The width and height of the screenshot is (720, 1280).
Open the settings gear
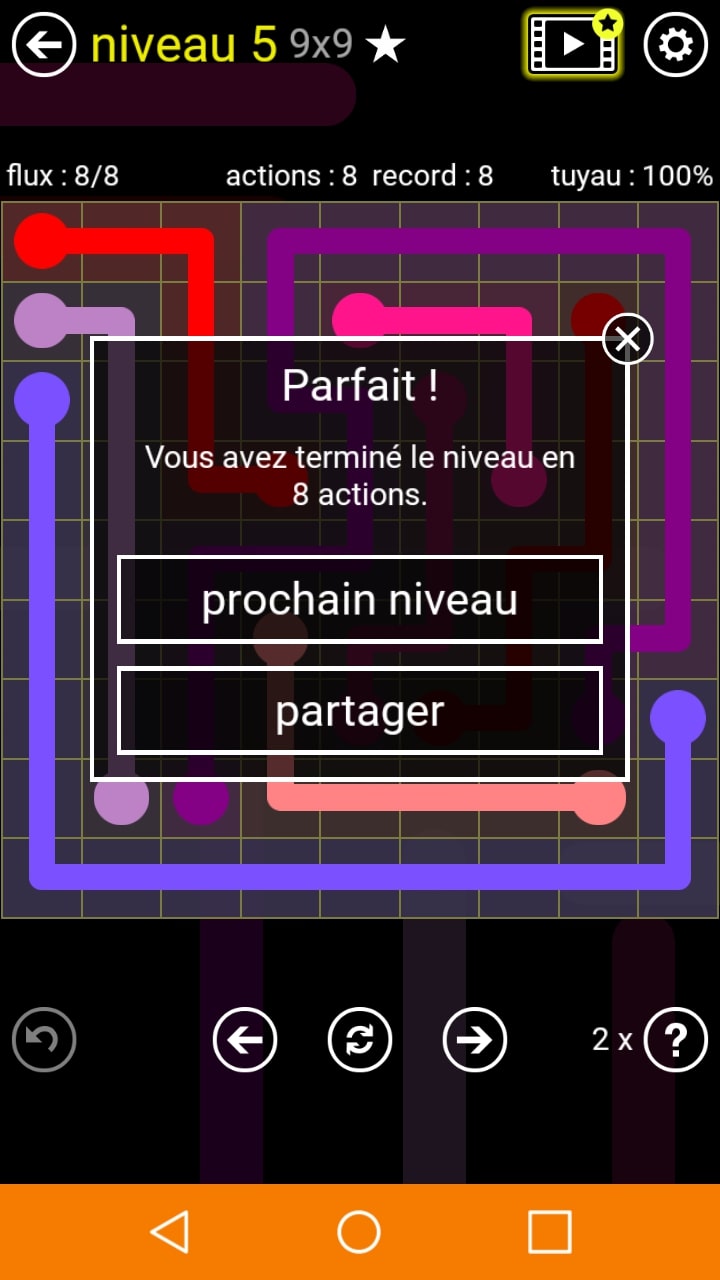click(675, 45)
